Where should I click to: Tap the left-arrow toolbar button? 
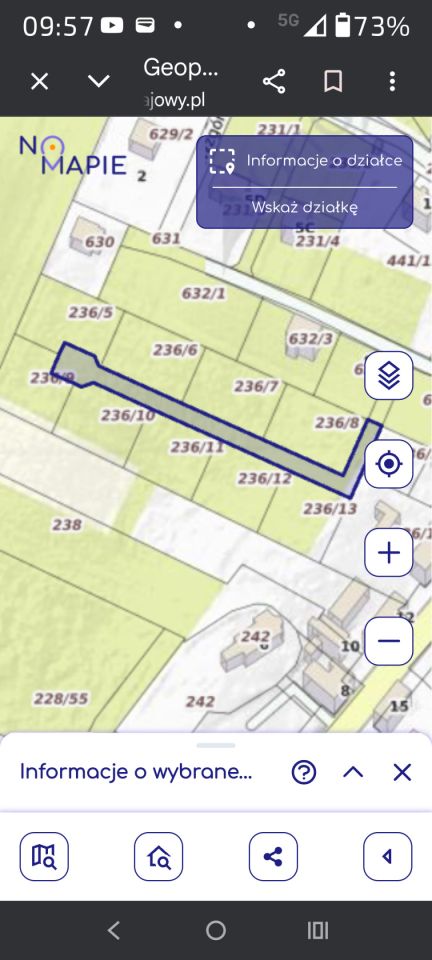pyautogui.click(x=388, y=857)
